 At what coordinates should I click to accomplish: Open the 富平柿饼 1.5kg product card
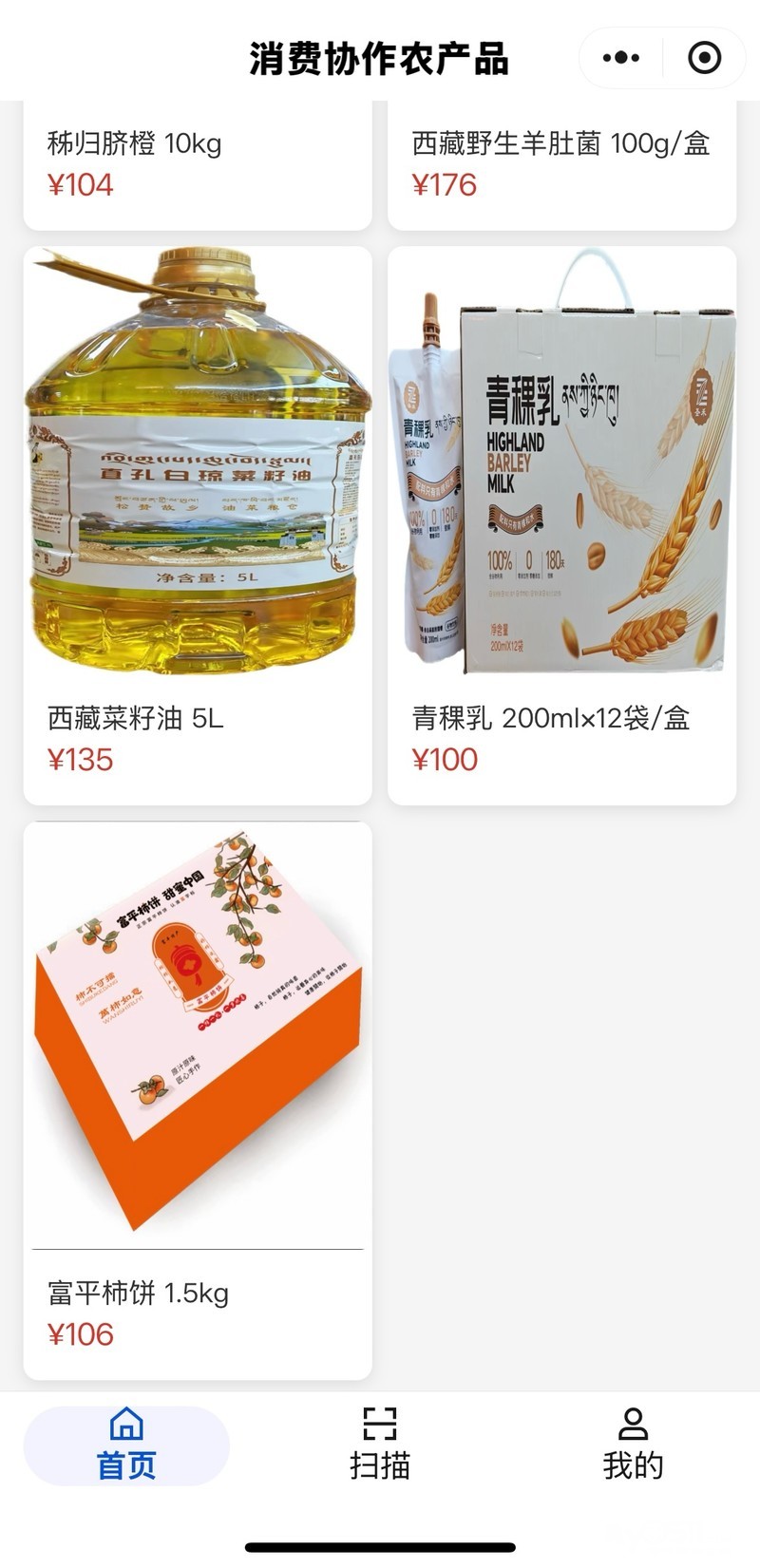(197, 1100)
